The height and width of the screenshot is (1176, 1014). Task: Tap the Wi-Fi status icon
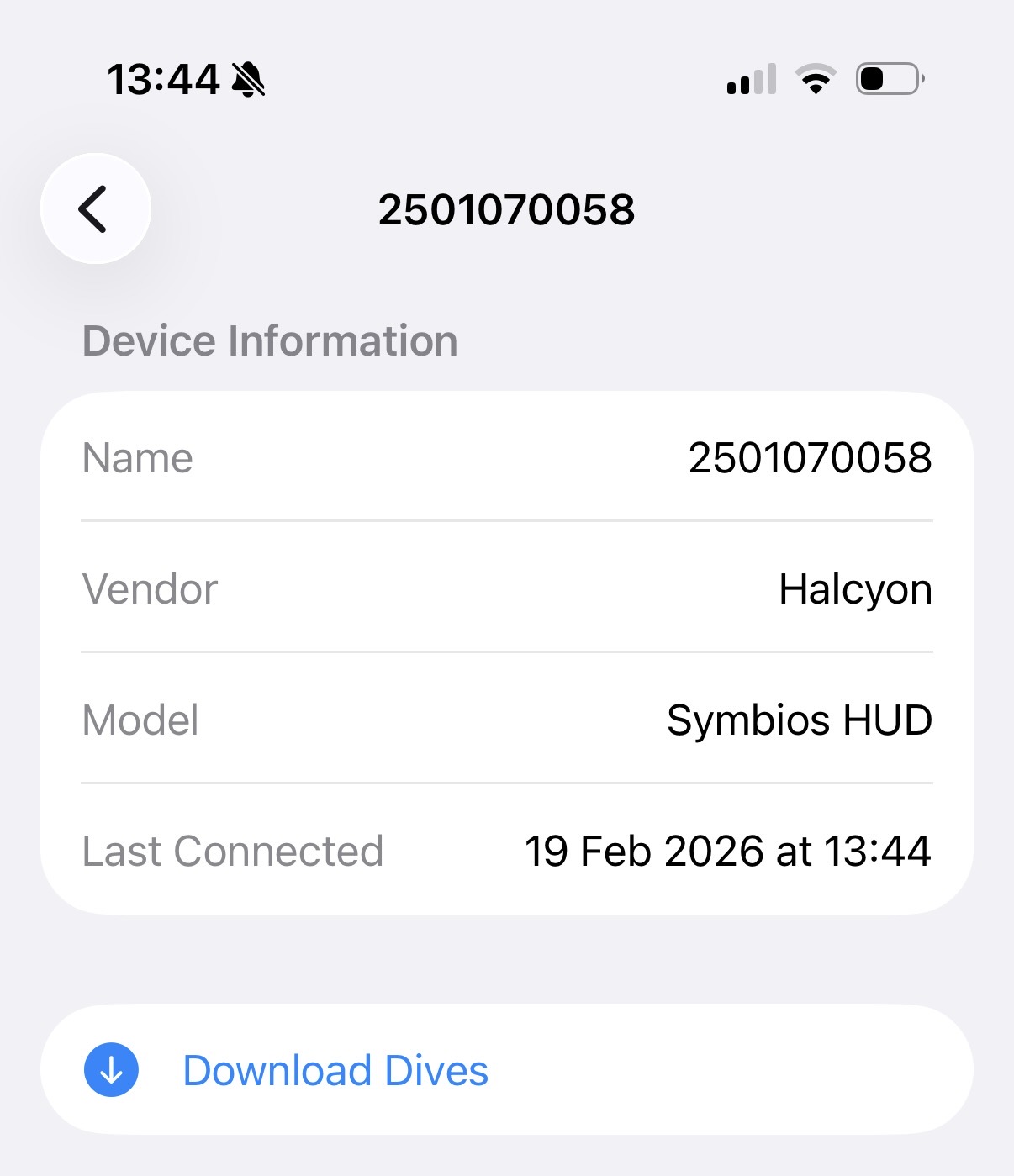click(814, 78)
